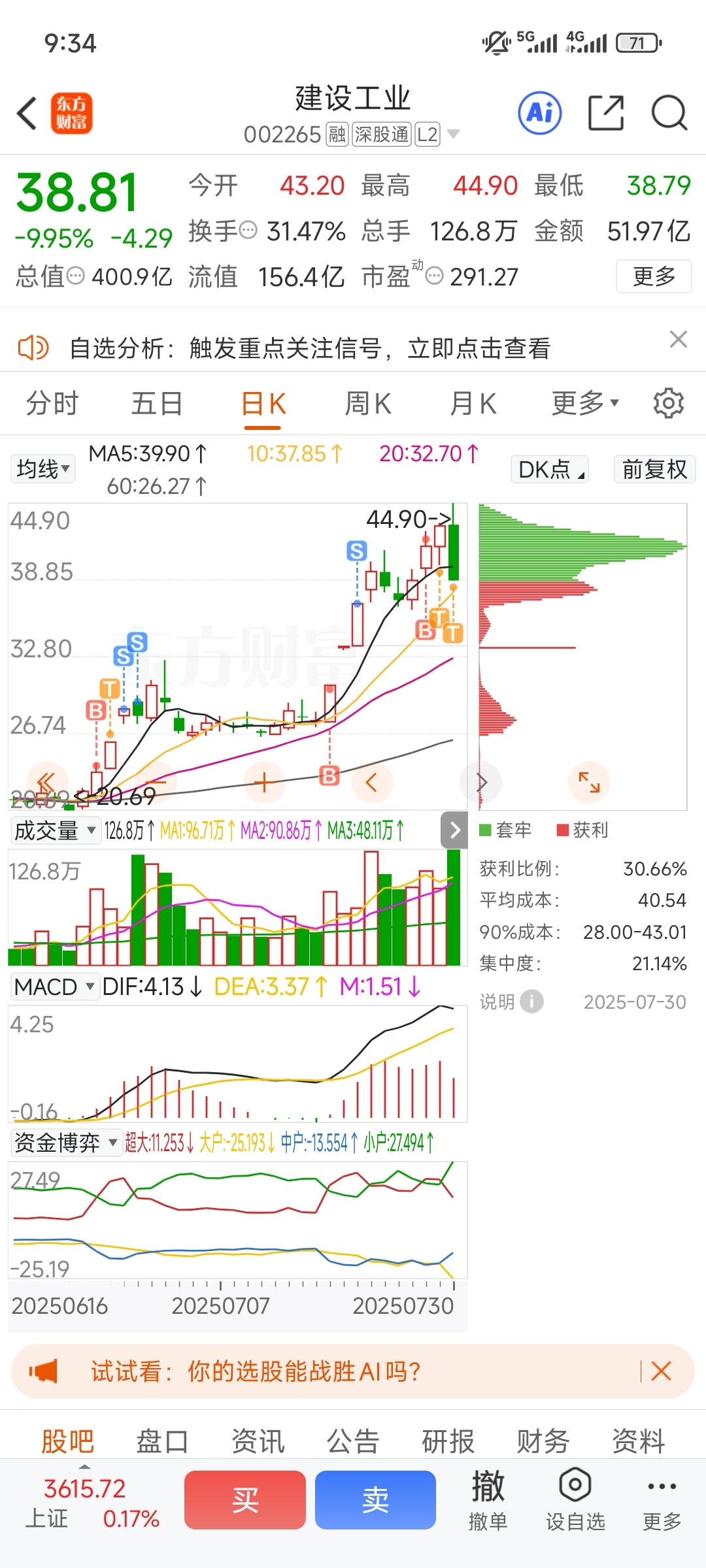The height and width of the screenshot is (1568, 706).
Task: Open the 均线 indicator dropdown
Action: point(42,469)
